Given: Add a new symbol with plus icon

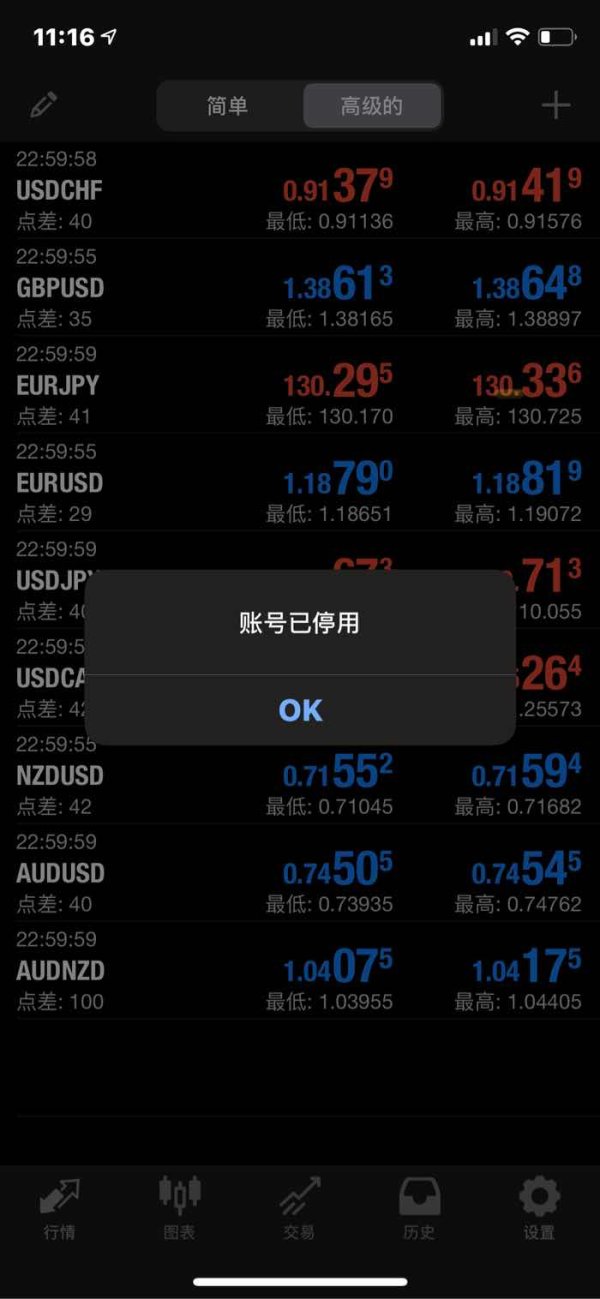Looking at the screenshot, I should [x=555, y=105].
